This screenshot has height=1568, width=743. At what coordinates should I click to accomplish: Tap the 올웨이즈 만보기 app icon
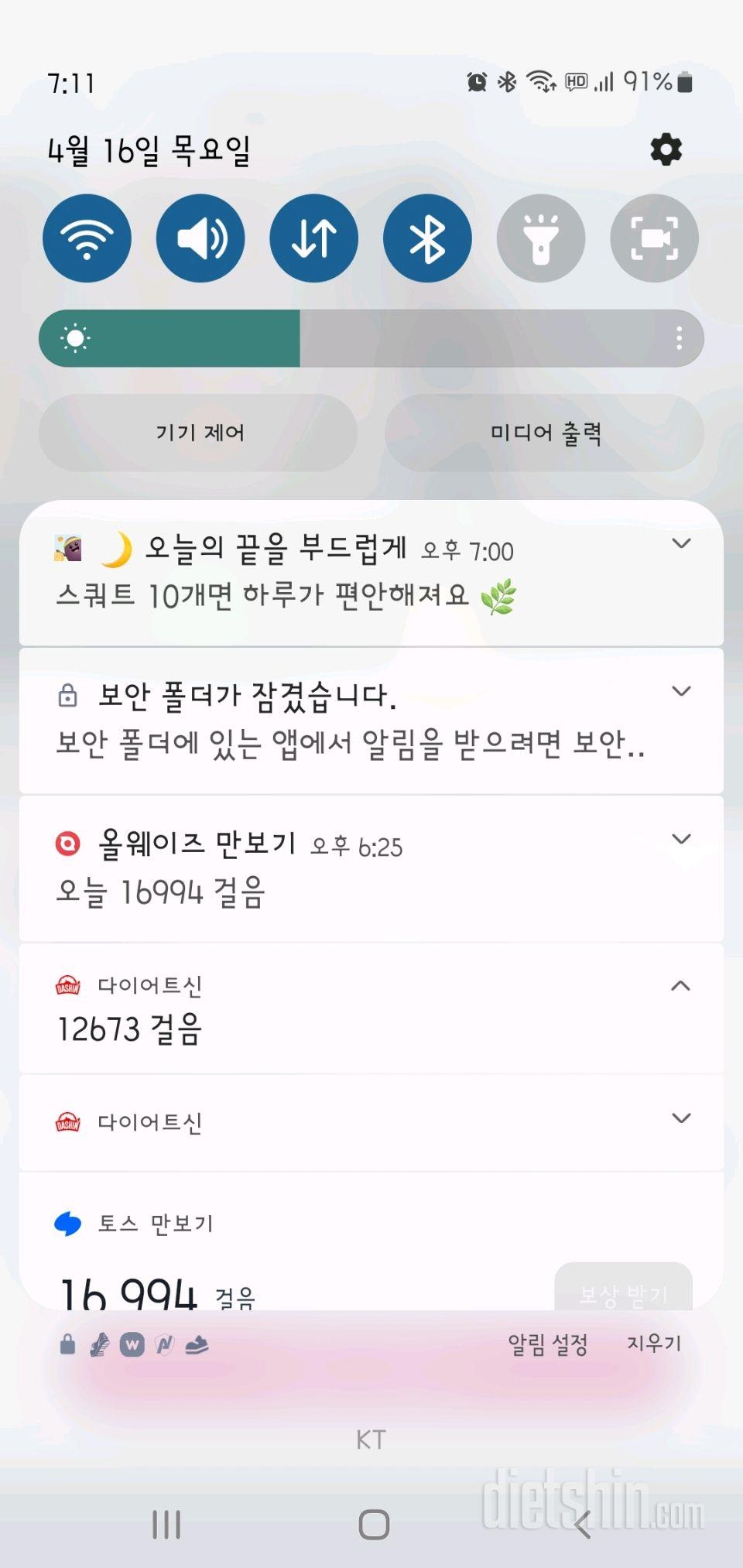(68, 844)
